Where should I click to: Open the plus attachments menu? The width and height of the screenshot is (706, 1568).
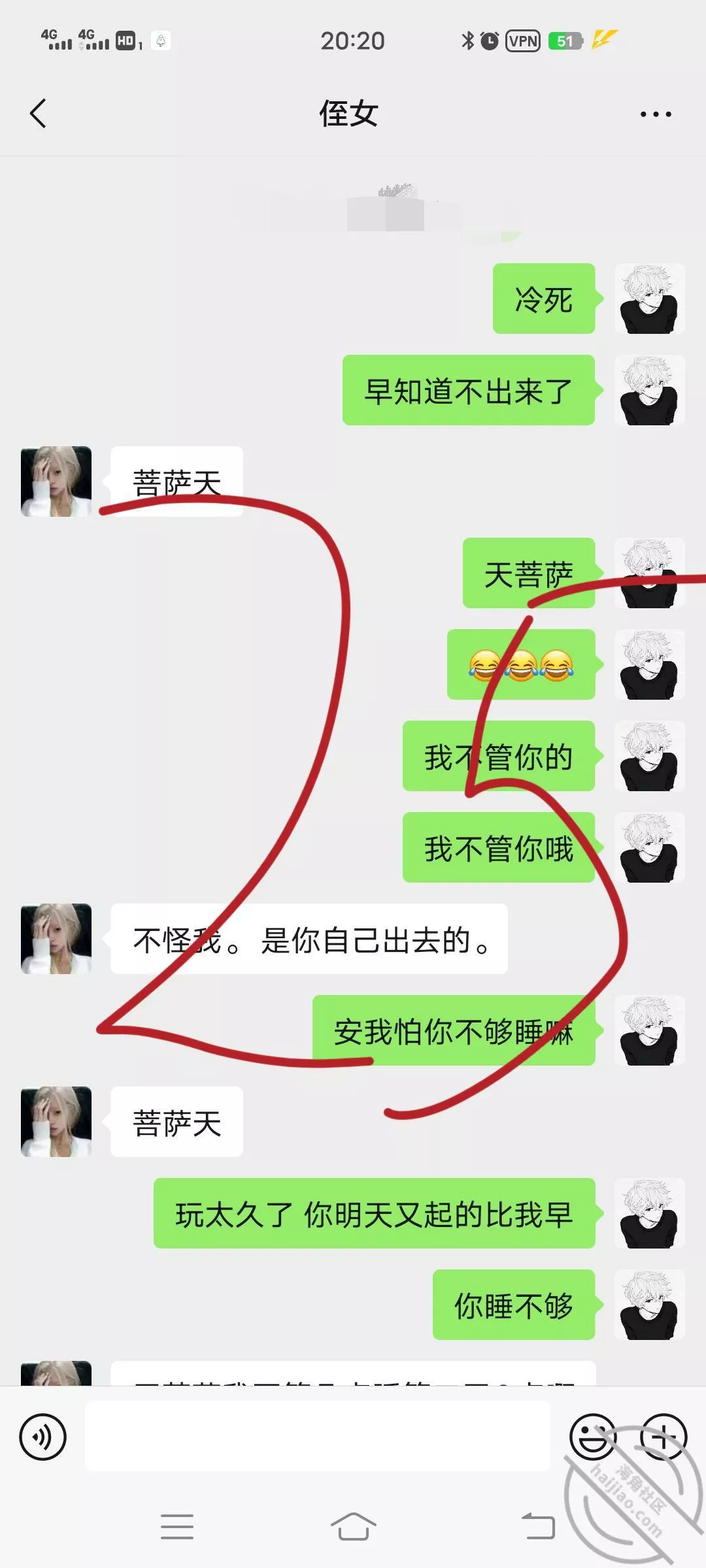[663, 1437]
